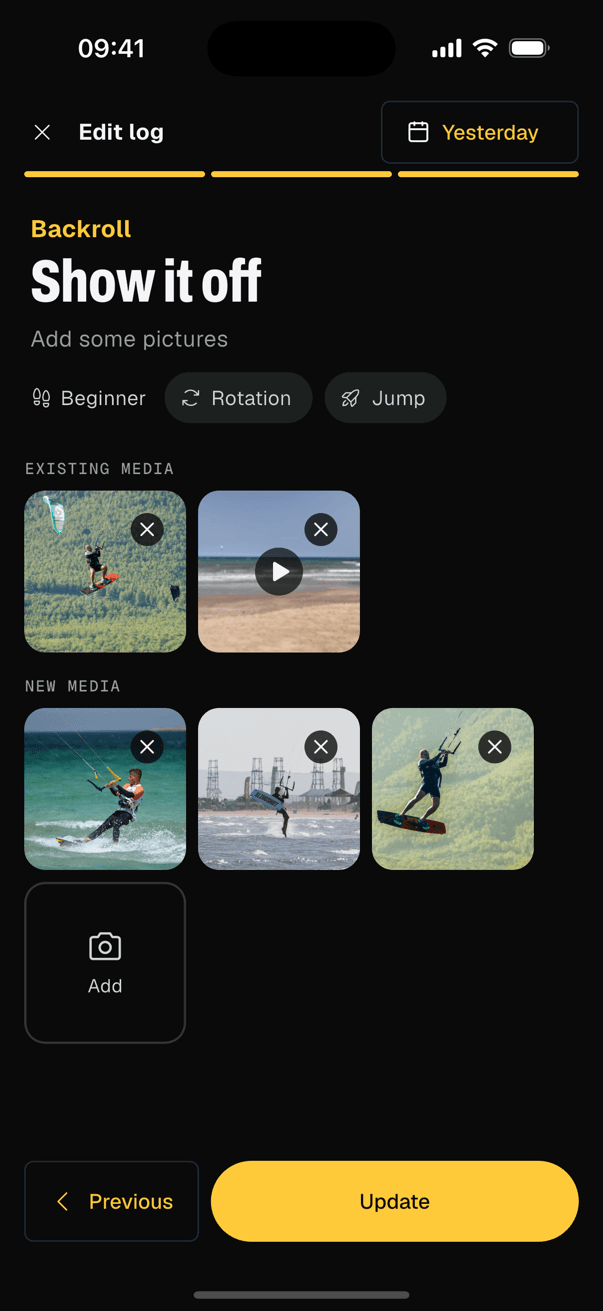
Task: Remove the new photo with oil rigs
Action: 321,747
